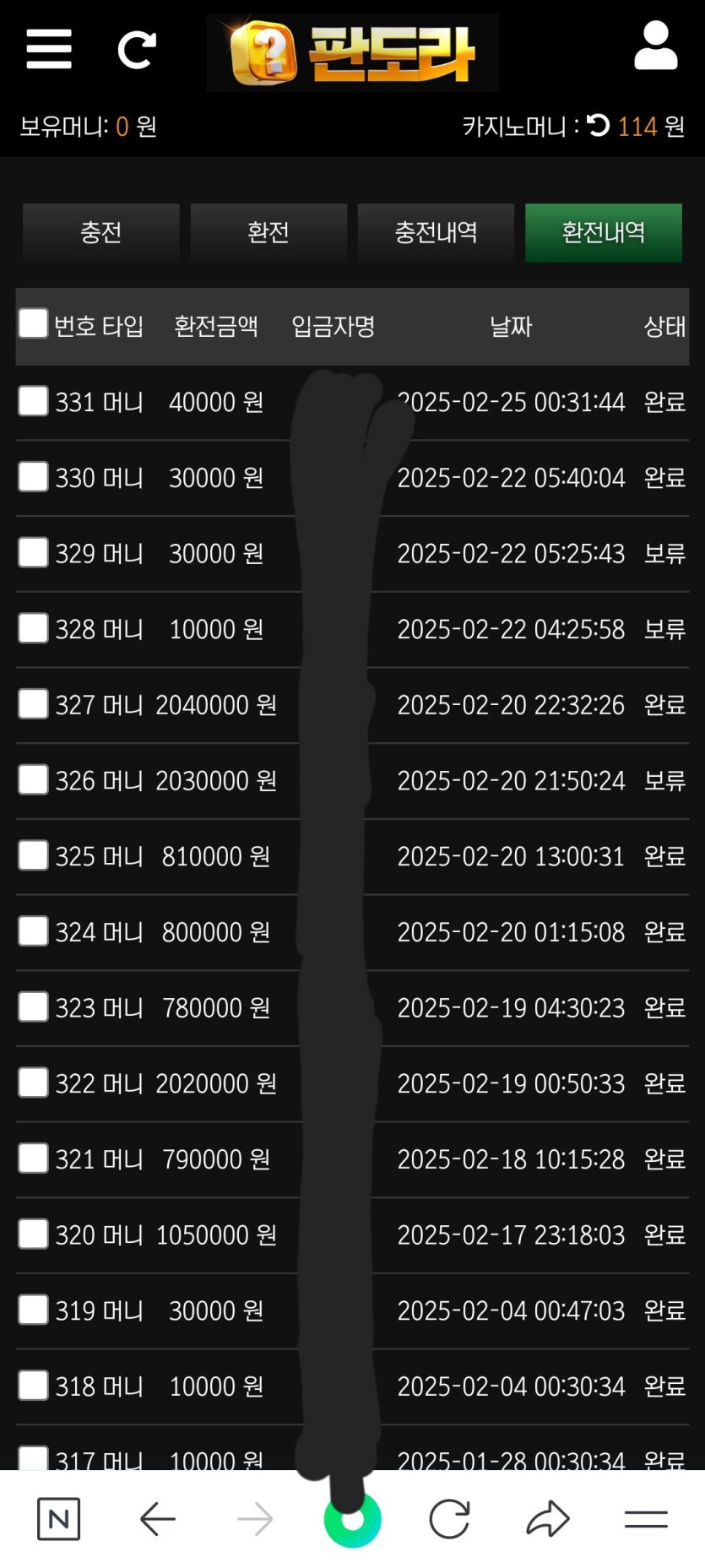Open the Naver N home button
The width and height of the screenshot is (705, 1568).
click(x=59, y=1519)
